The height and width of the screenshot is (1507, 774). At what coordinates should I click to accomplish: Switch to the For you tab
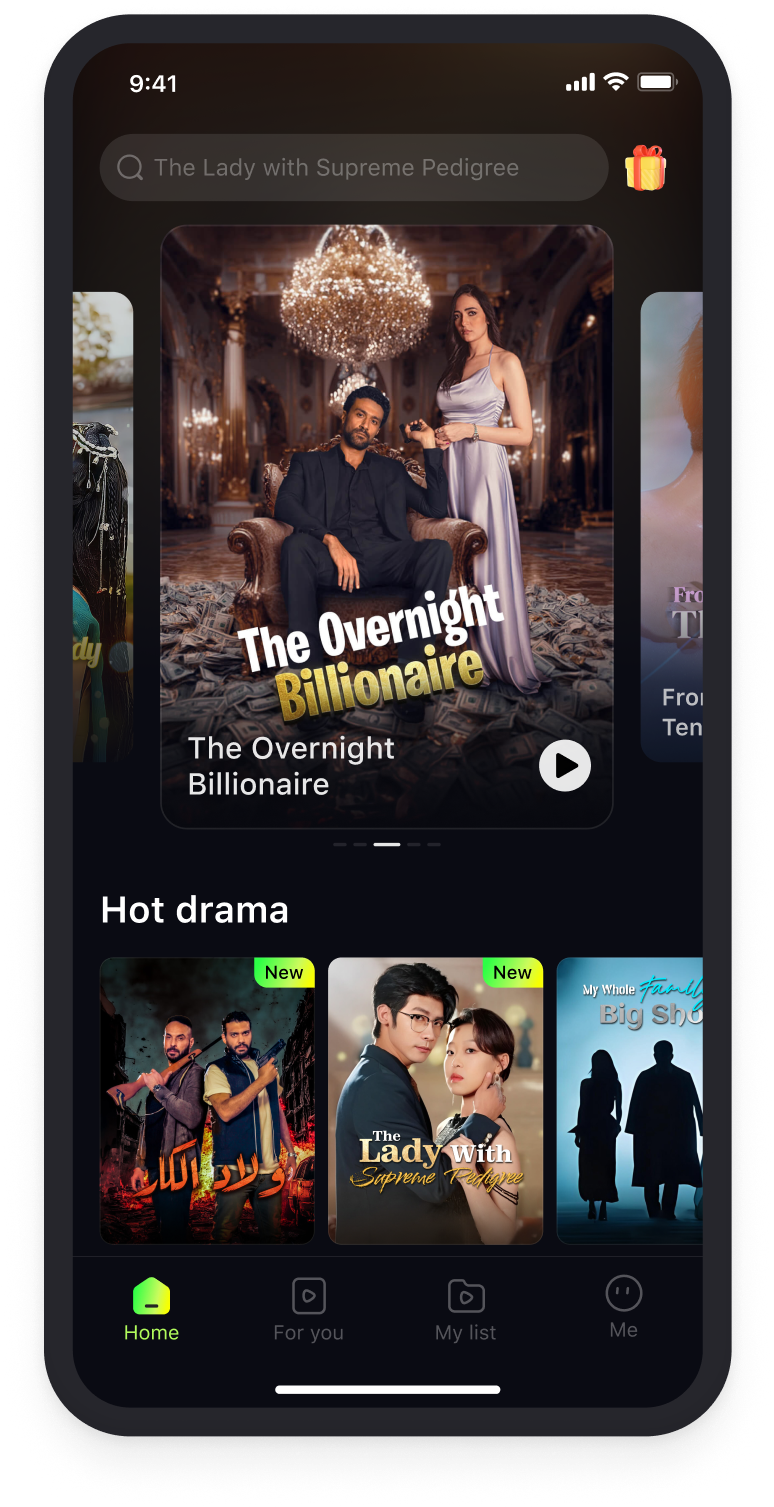tap(308, 1310)
